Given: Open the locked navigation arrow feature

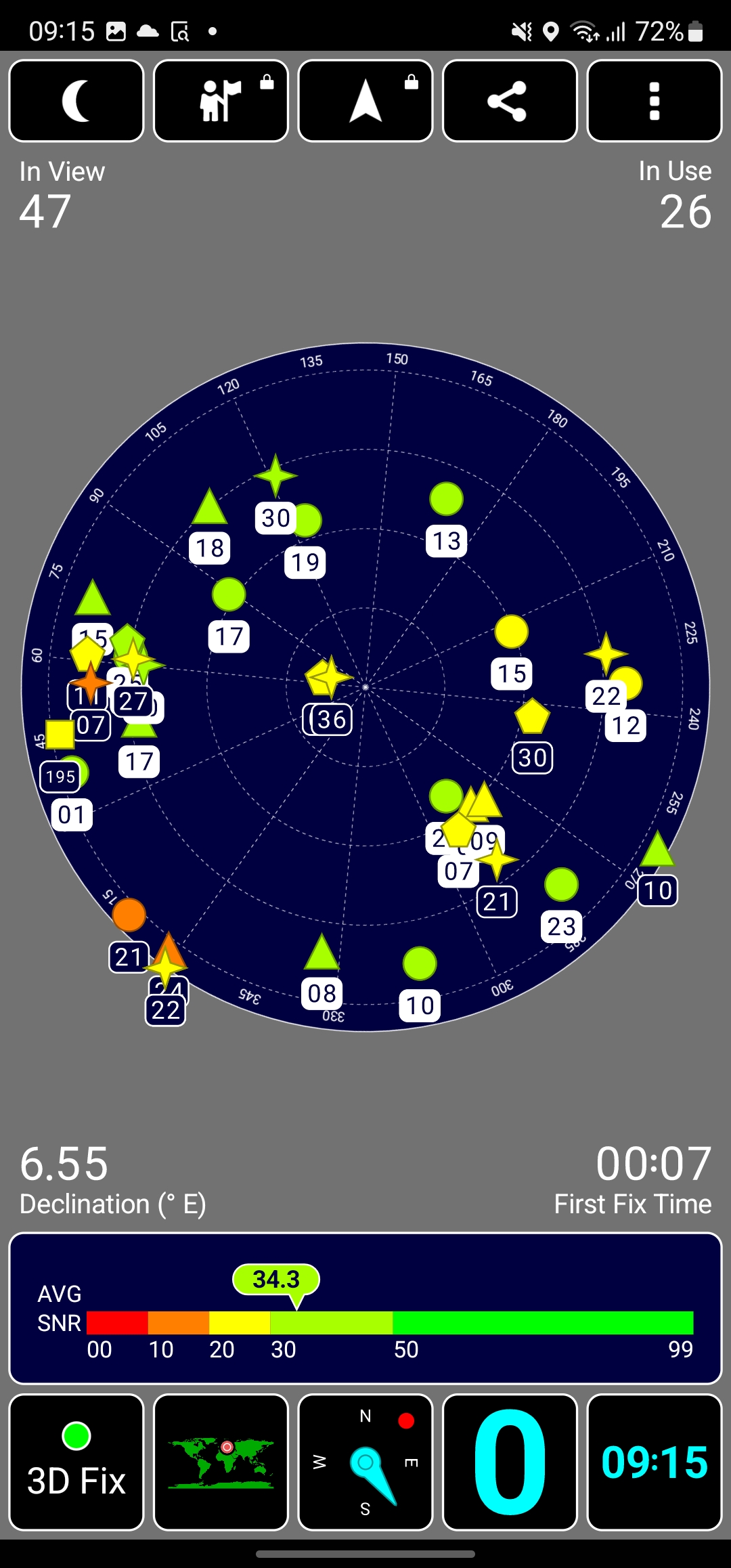Looking at the screenshot, I should coord(365,101).
